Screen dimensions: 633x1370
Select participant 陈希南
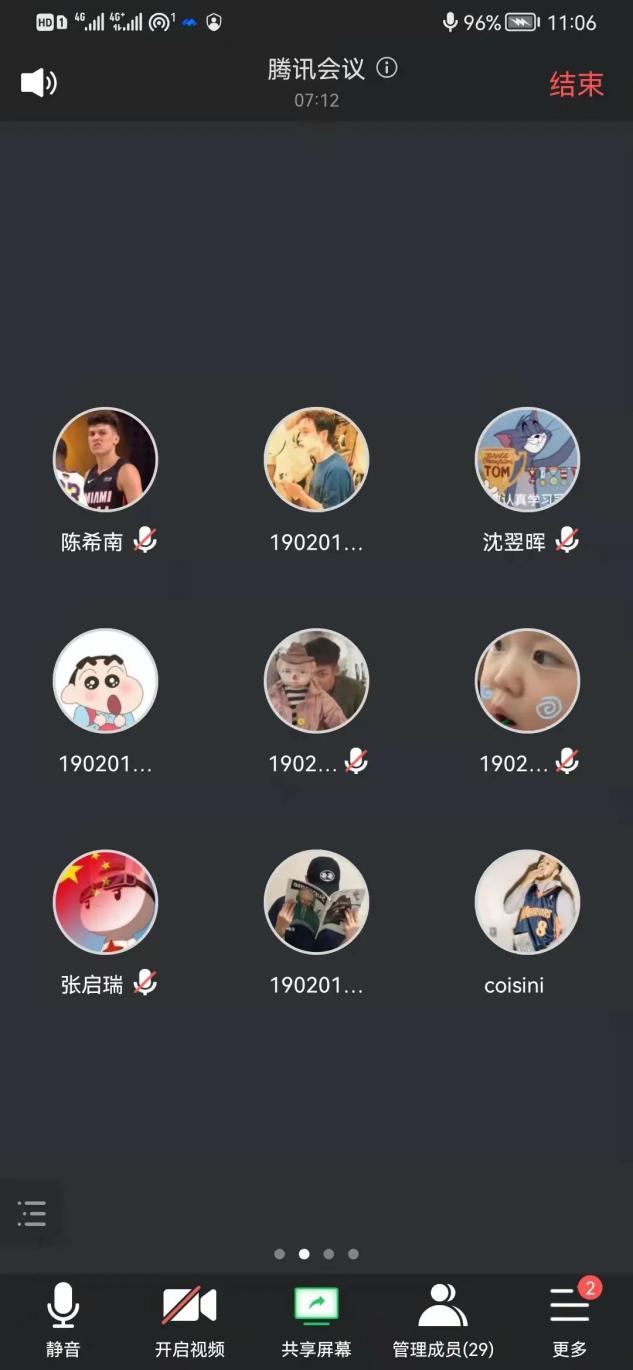pyautogui.click(x=105, y=460)
